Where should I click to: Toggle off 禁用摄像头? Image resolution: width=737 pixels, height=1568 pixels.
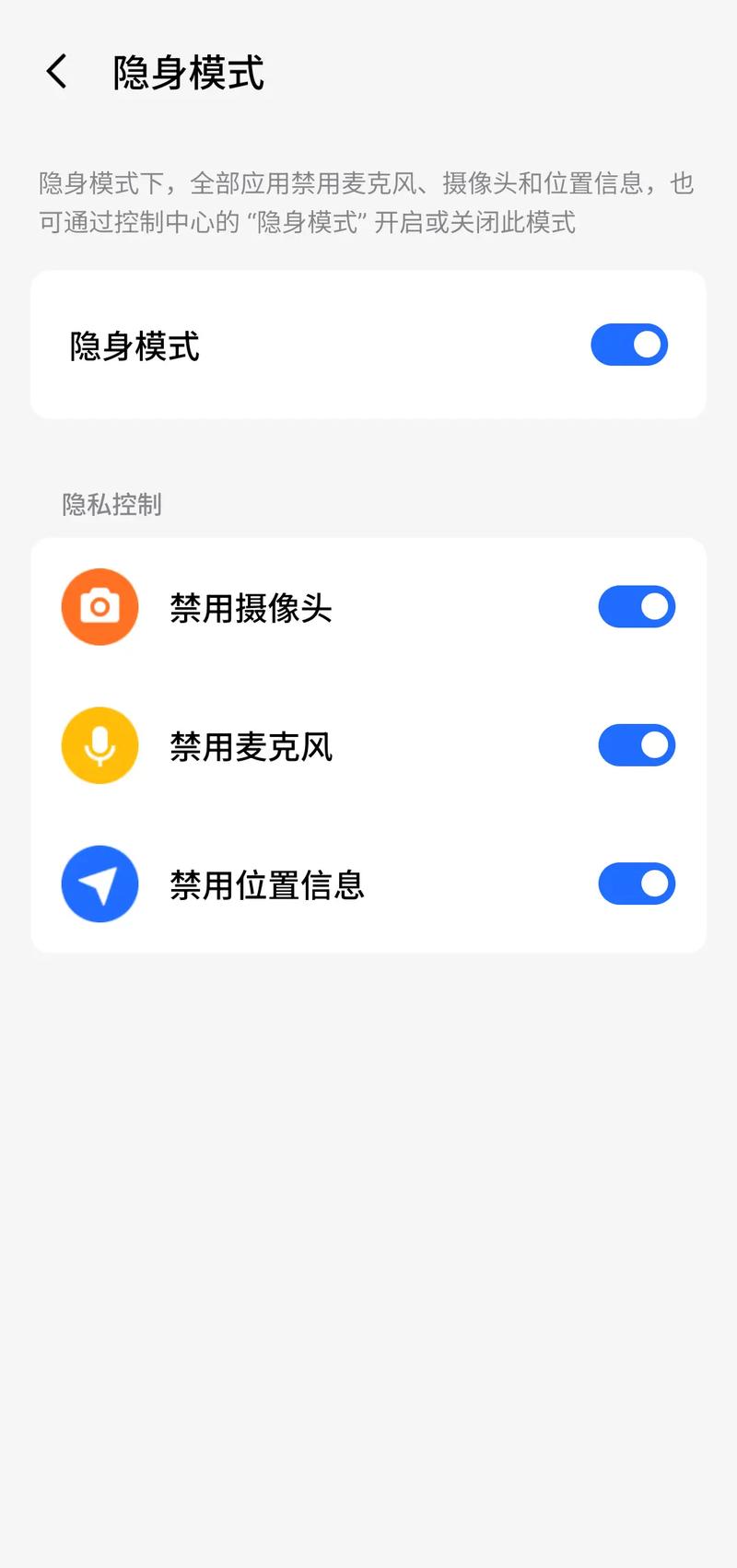tap(637, 606)
